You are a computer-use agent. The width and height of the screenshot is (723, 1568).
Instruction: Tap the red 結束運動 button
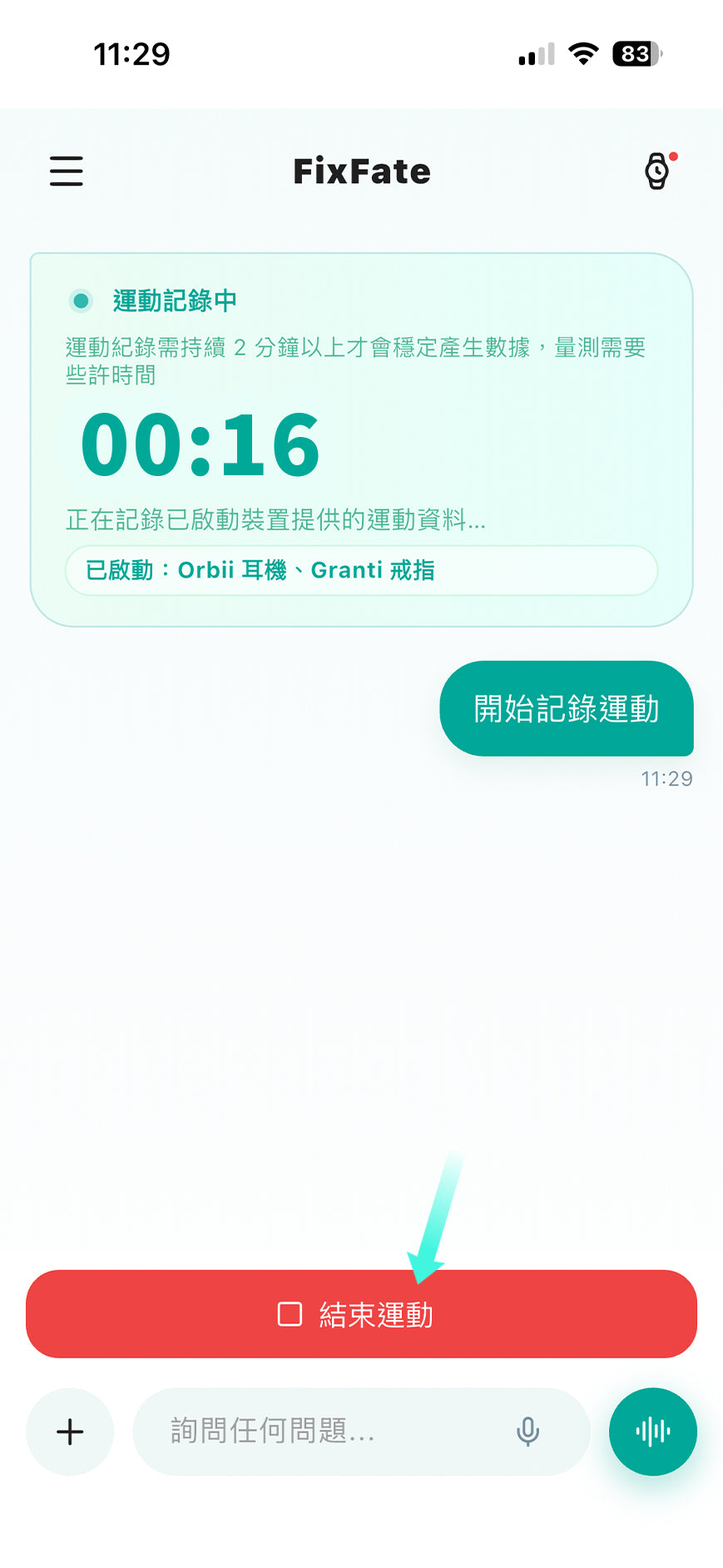(361, 1314)
